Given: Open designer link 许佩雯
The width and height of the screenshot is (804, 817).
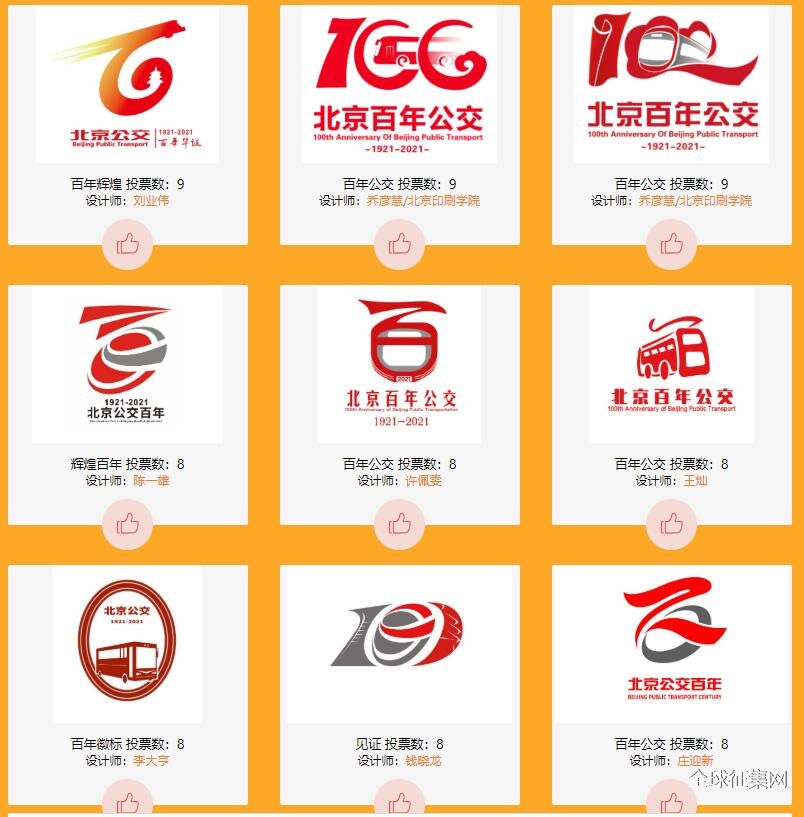Looking at the screenshot, I should 423,481.
